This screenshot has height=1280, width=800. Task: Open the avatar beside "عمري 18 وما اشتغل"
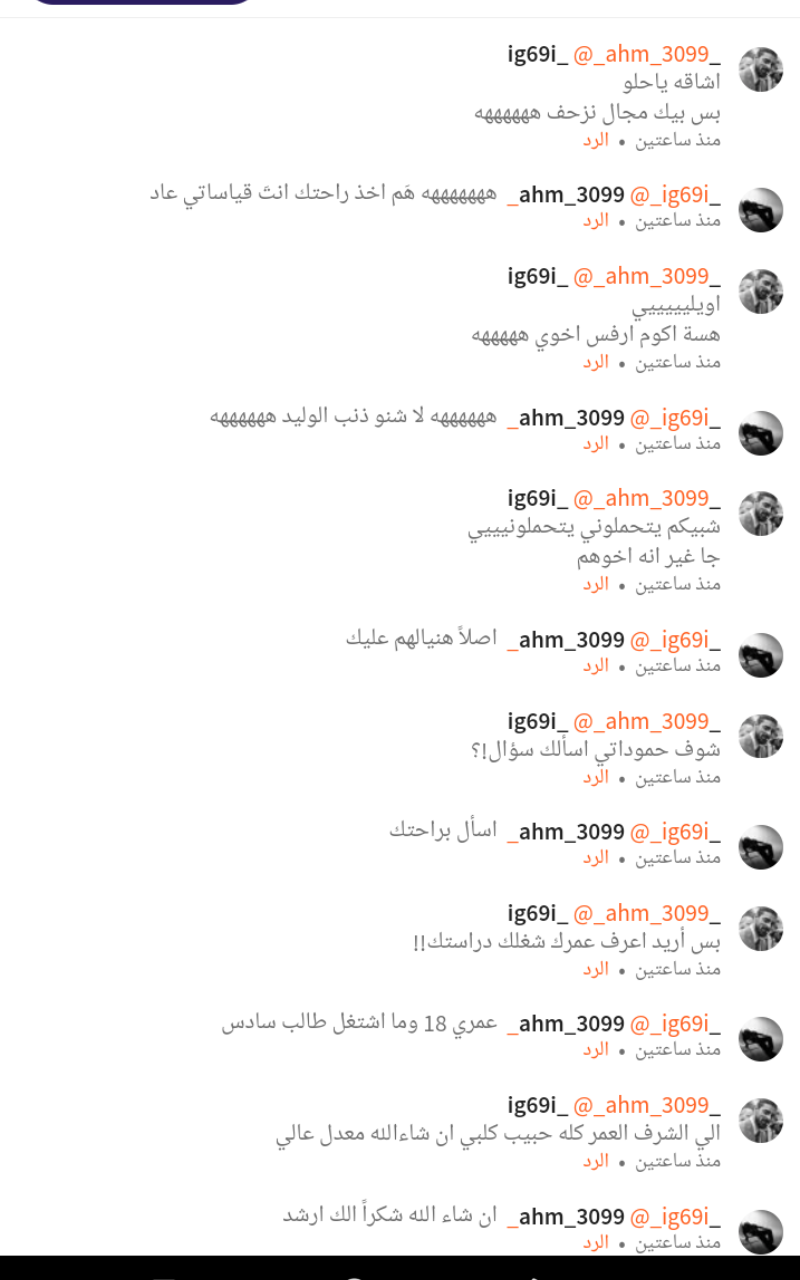(x=760, y=1039)
